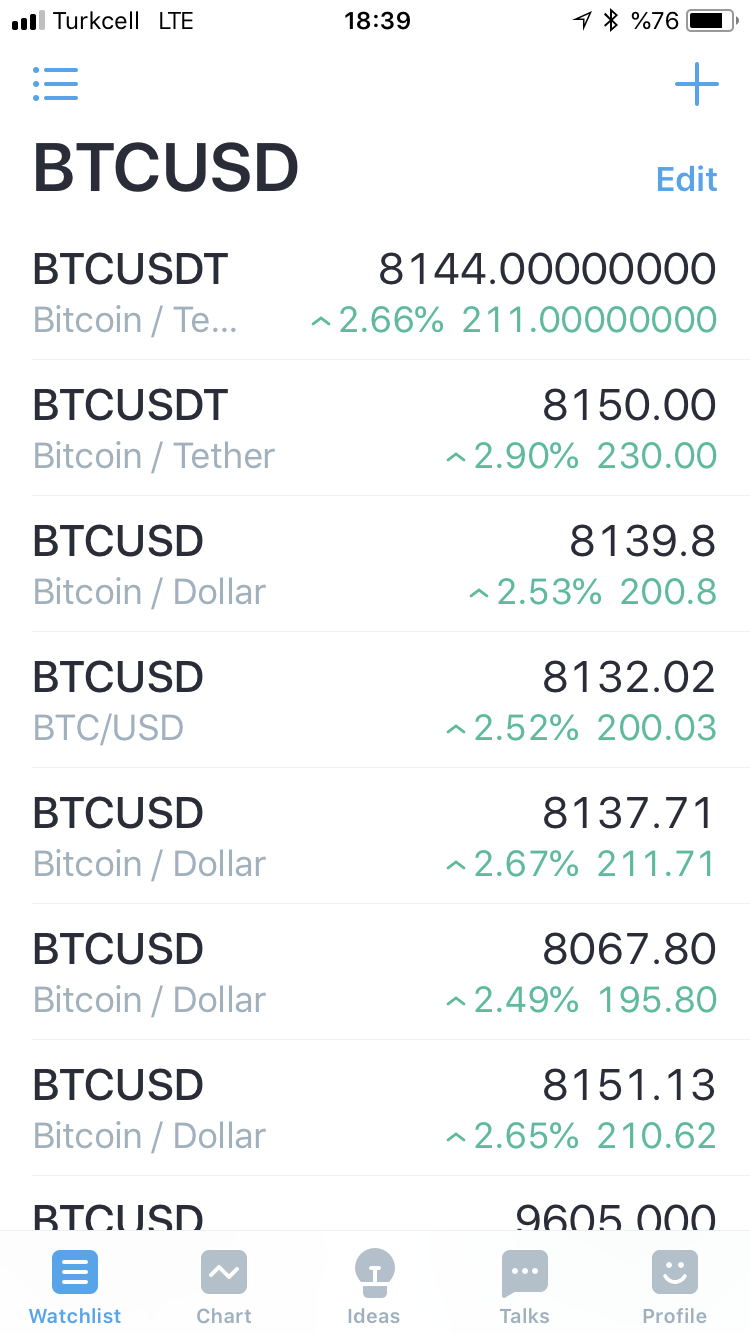Viewport: 750px width, 1334px height.
Task: Open BTCUSDT Bitcoin / Tether at 8150.00
Action: [375, 429]
